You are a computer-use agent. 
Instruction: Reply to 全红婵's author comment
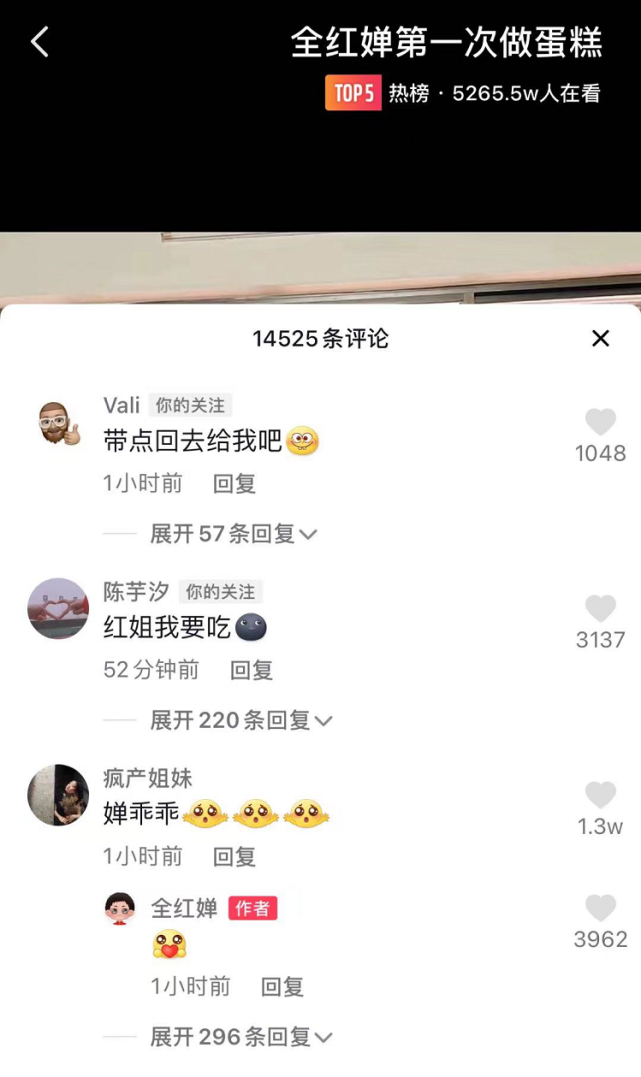tap(282, 987)
